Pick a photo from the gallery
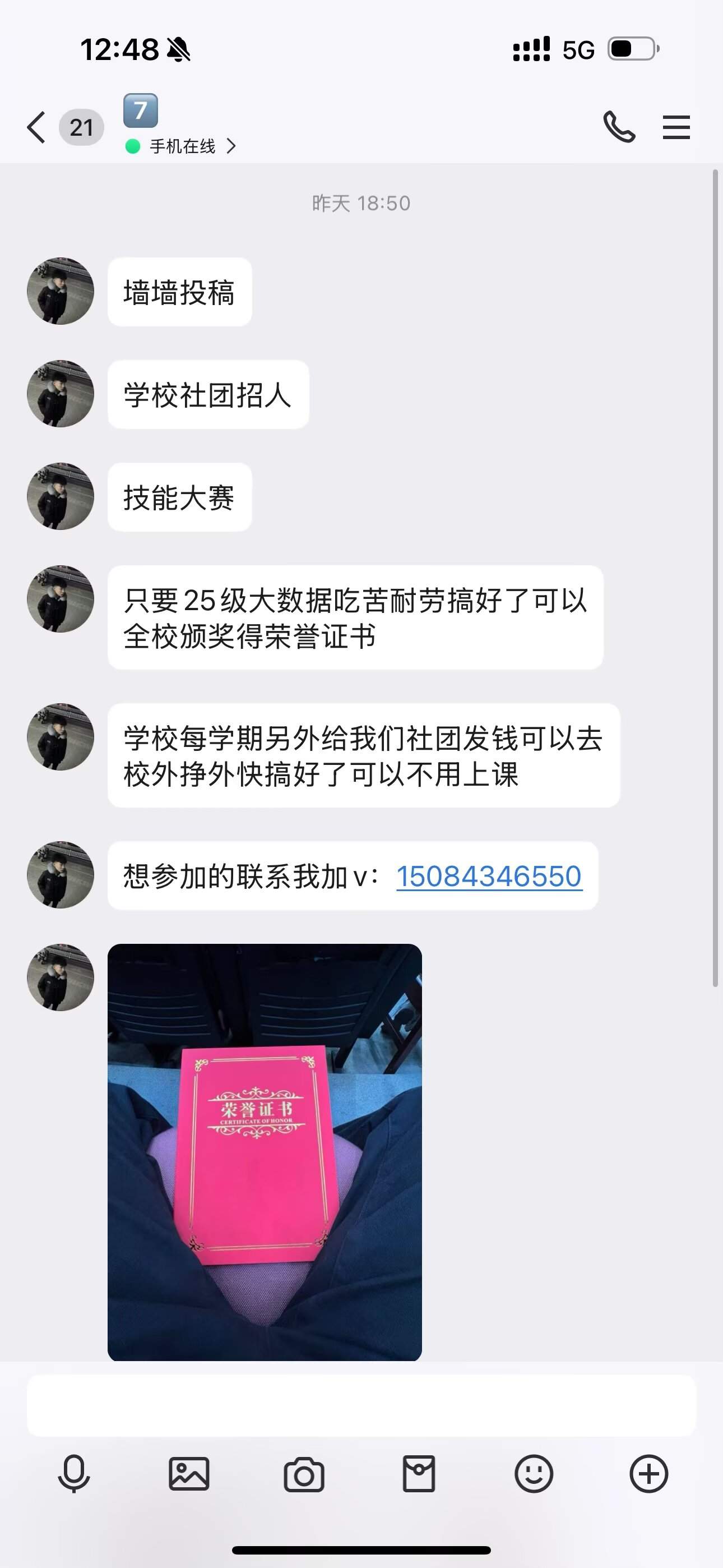The width and height of the screenshot is (723, 1568). [x=189, y=1474]
